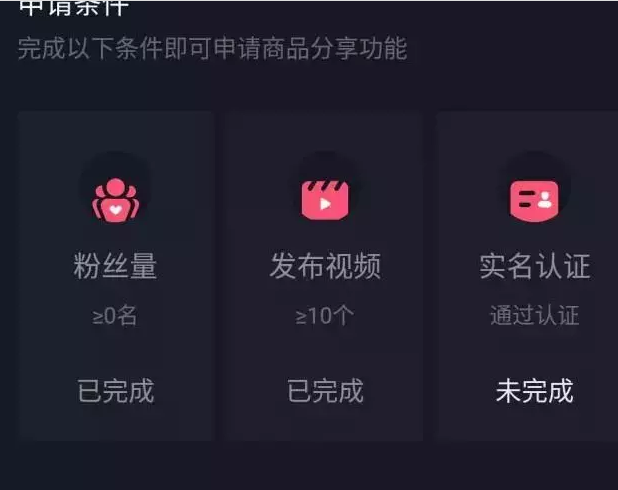The width and height of the screenshot is (618, 490).
Task: Open the 粉丝量 condition card
Action: (x=116, y=276)
